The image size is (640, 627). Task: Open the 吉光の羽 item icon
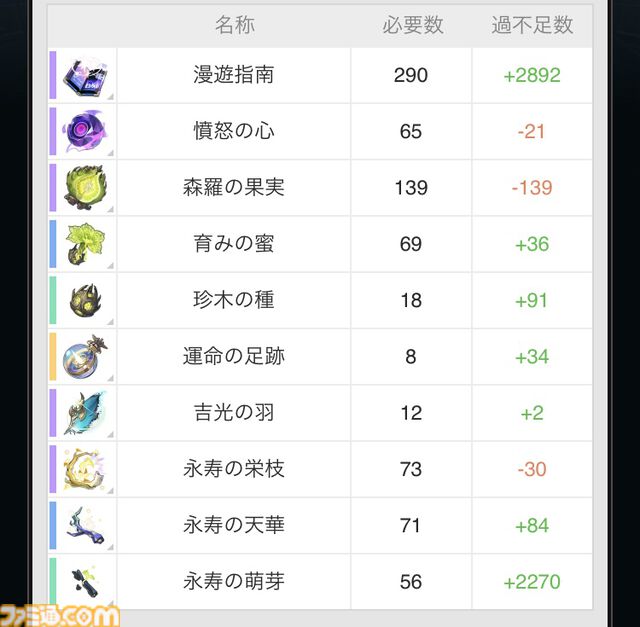click(x=85, y=413)
